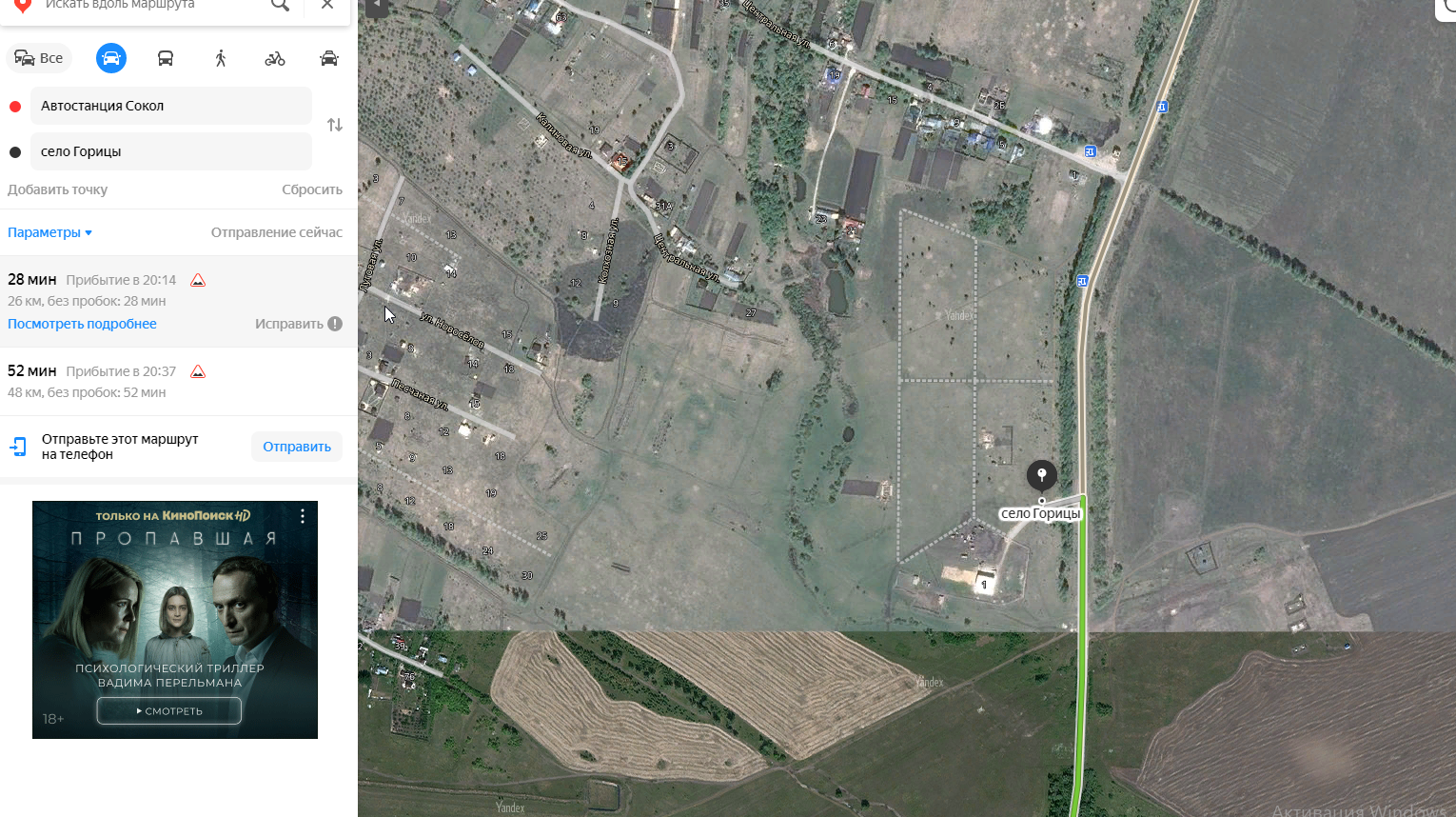This screenshot has width=1456, height=817.
Task: Switch to taxi route mode
Action: 329,58
